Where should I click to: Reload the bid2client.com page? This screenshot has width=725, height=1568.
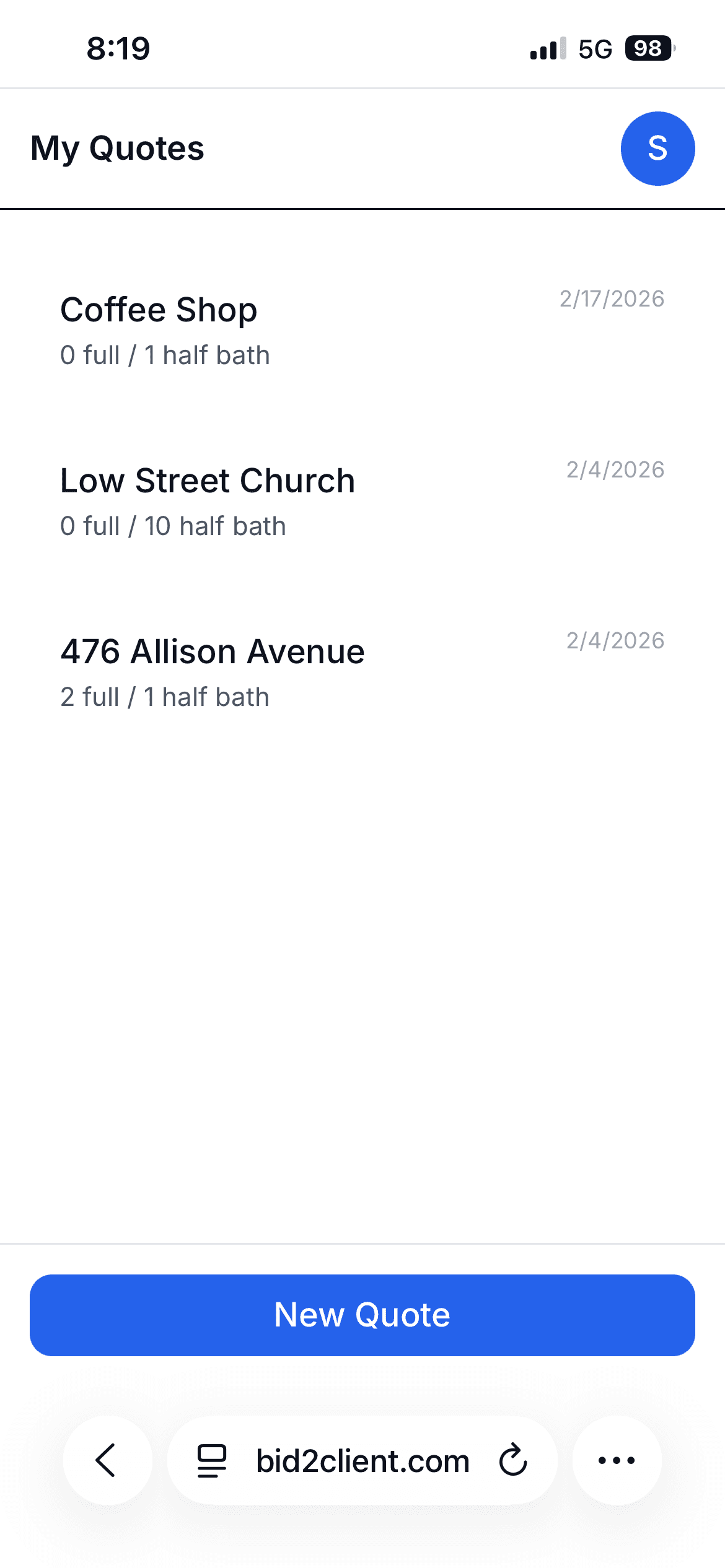[x=513, y=1460]
